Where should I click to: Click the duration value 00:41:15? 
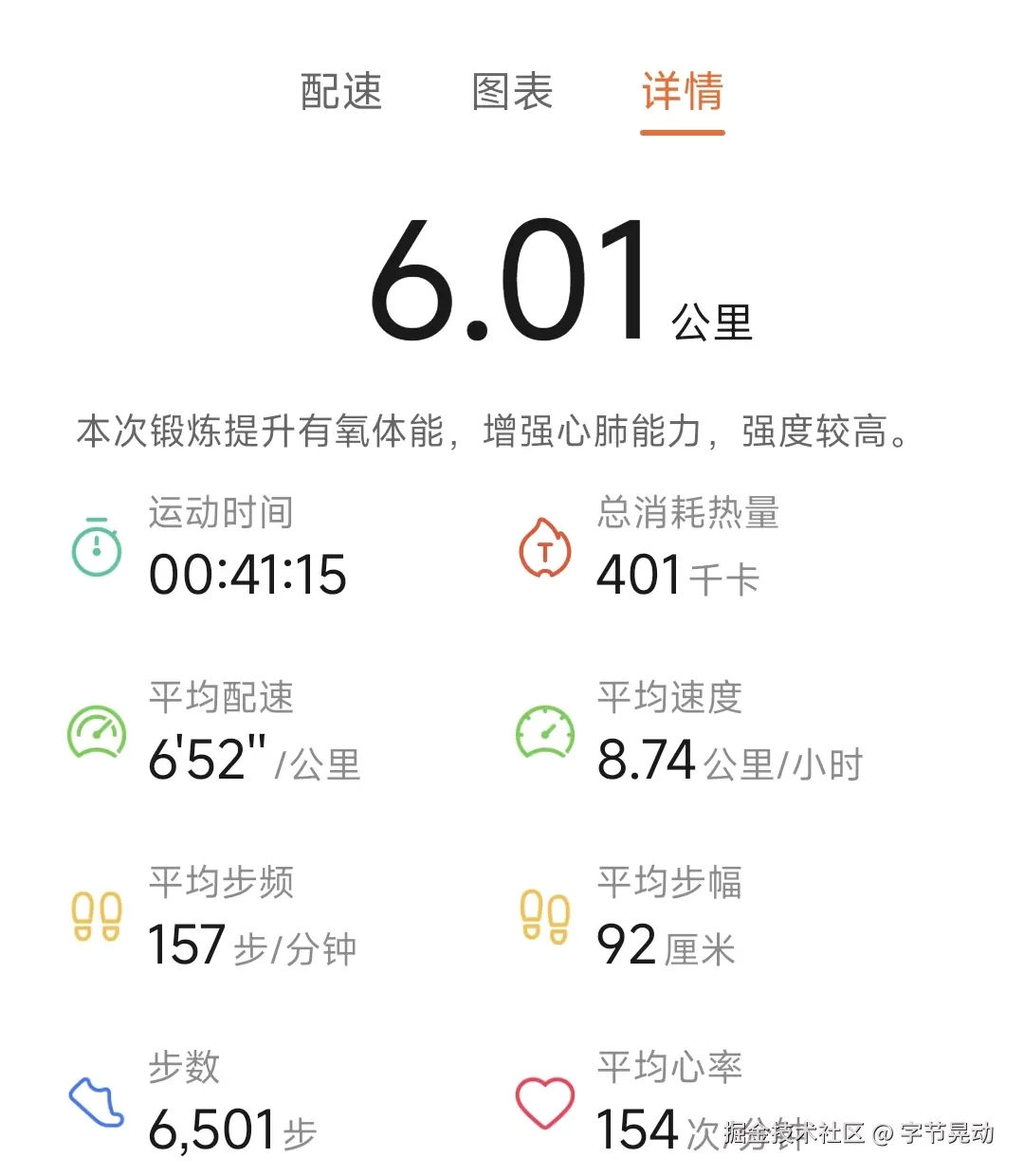pyautogui.click(x=248, y=574)
